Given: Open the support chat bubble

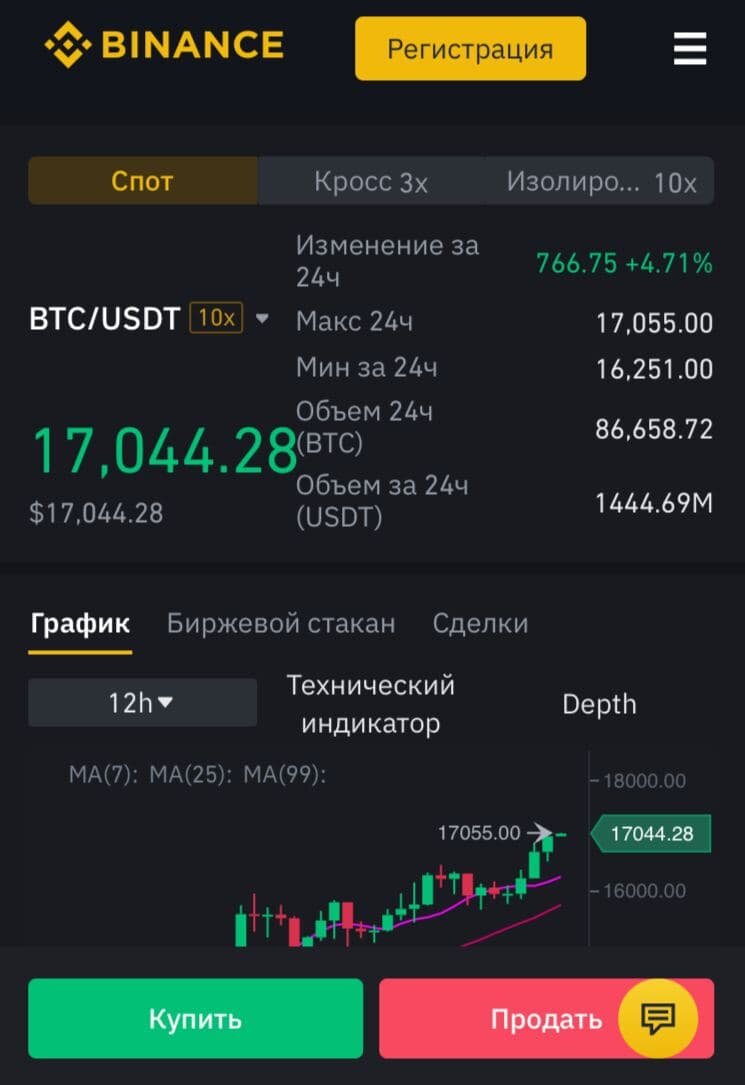Looking at the screenshot, I should 657,1018.
